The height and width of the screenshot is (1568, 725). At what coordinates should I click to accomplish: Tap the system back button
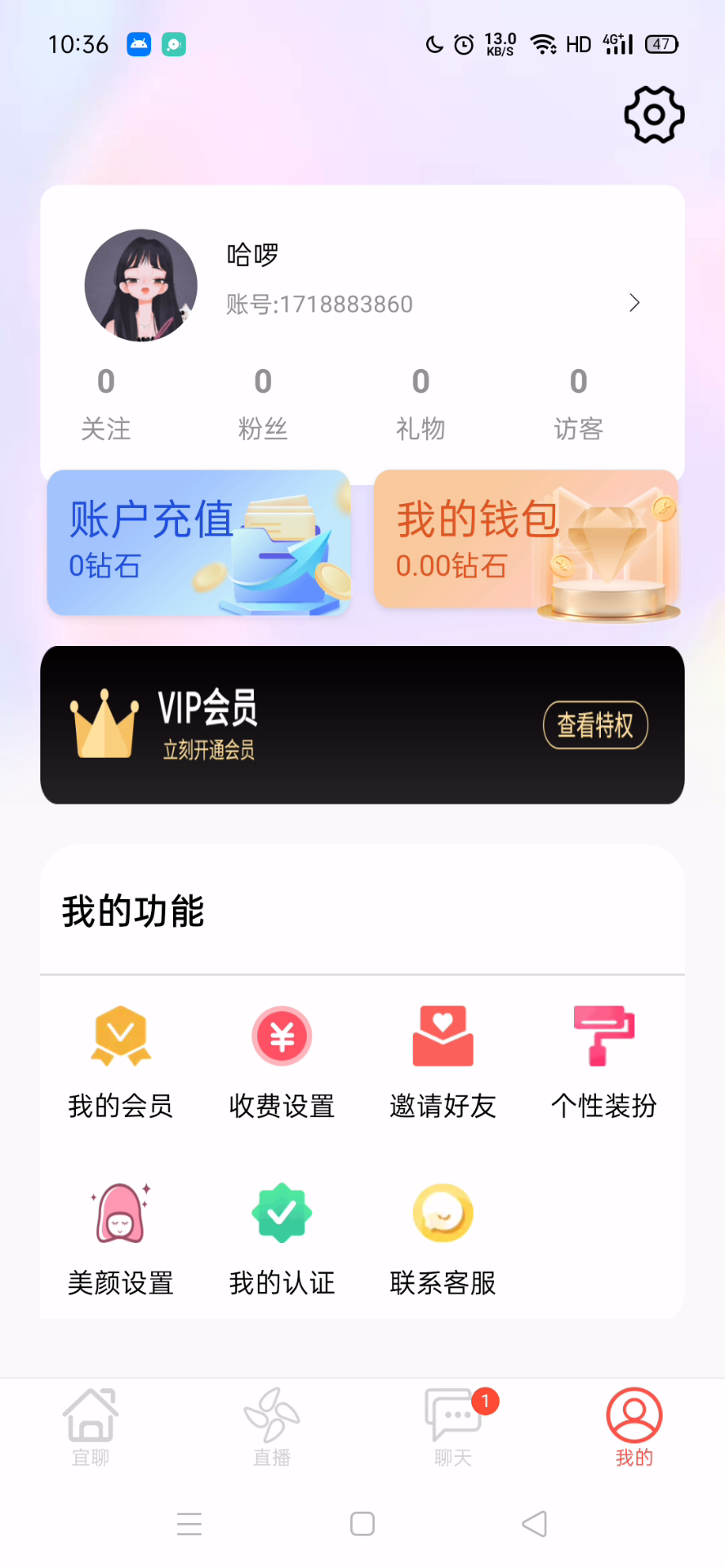[535, 1524]
